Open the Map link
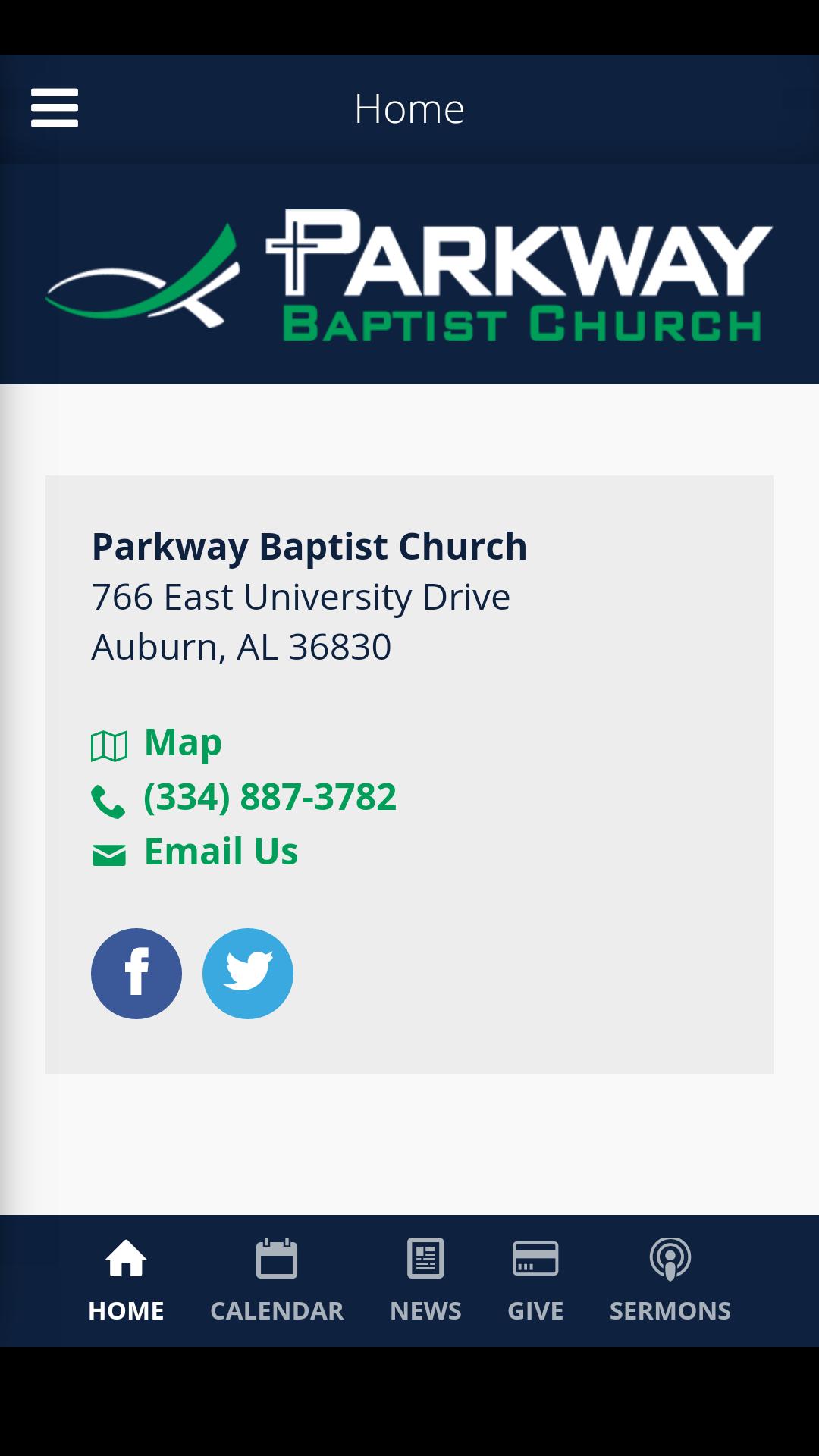 (157, 742)
